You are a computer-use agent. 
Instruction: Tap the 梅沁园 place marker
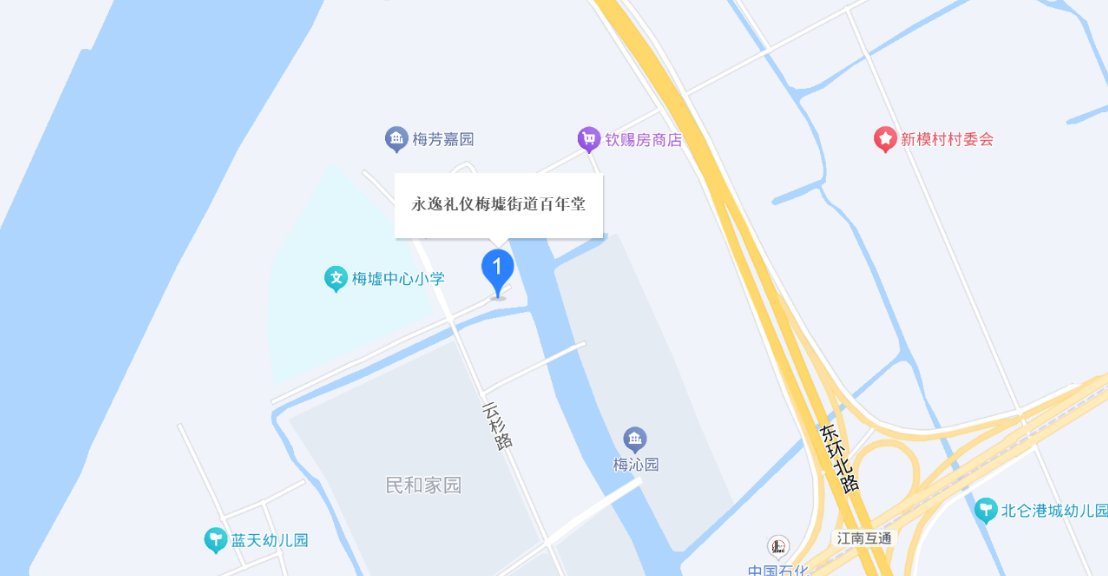click(x=635, y=439)
